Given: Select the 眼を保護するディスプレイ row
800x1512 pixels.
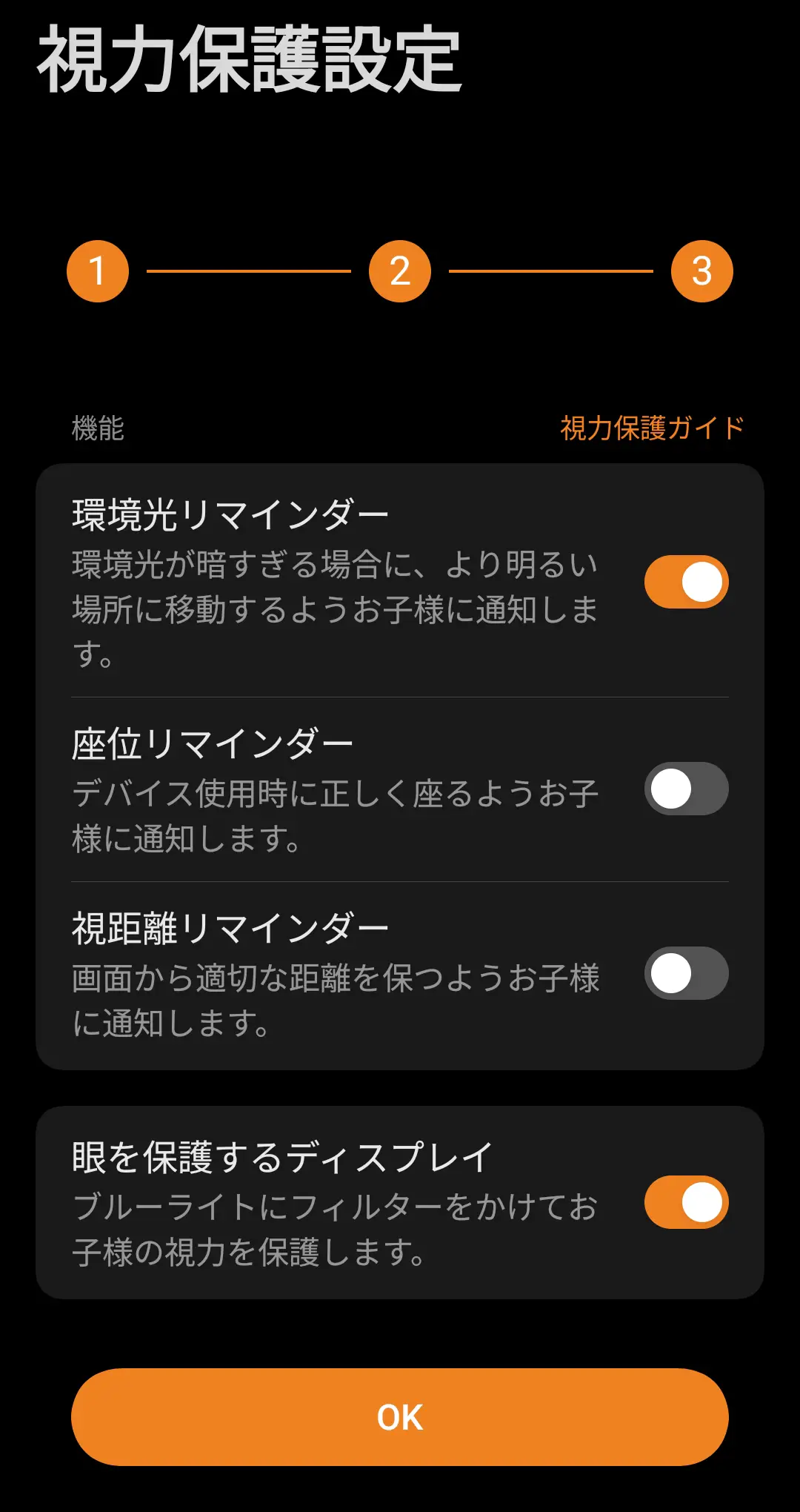Looking at the screenshot, I should point(333,1201).
